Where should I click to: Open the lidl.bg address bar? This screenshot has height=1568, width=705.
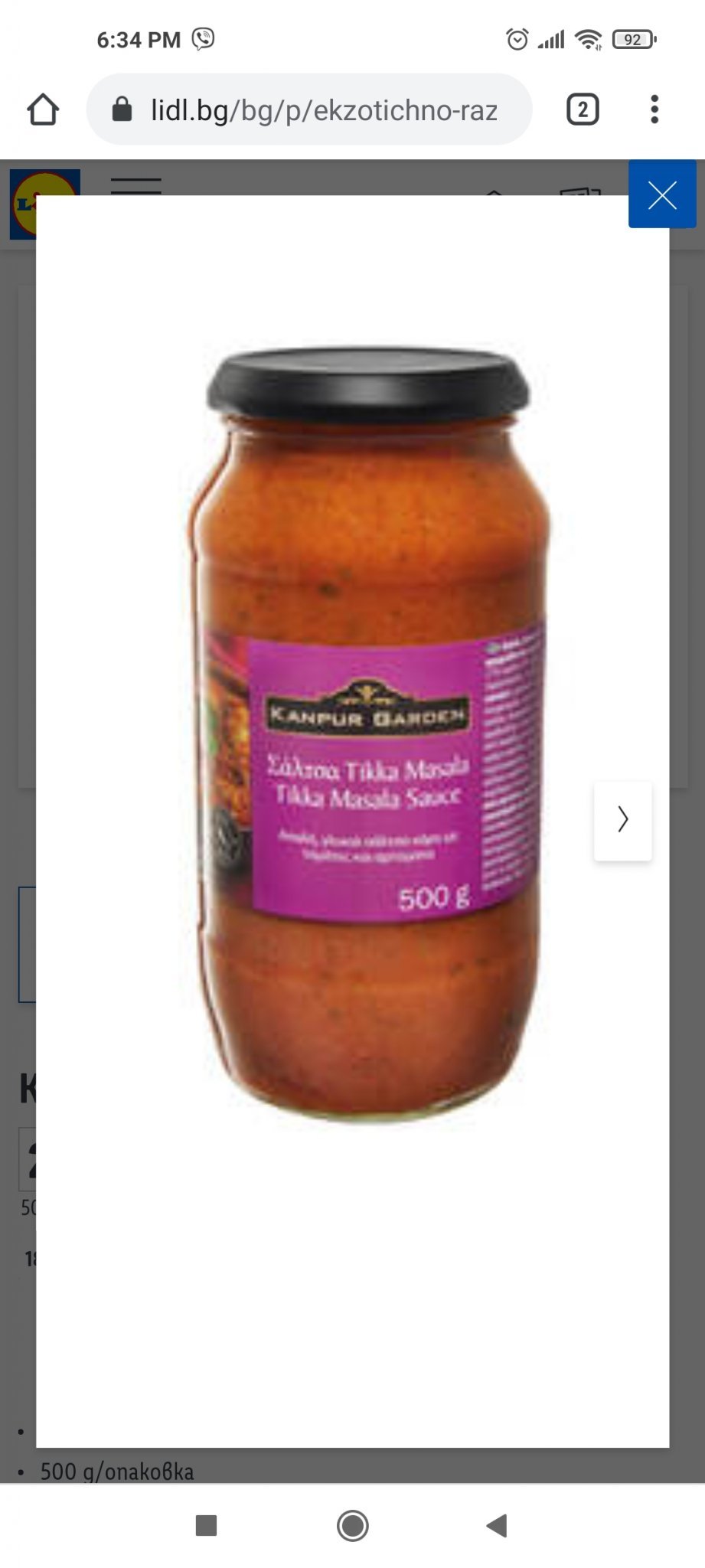coord(309,109)
